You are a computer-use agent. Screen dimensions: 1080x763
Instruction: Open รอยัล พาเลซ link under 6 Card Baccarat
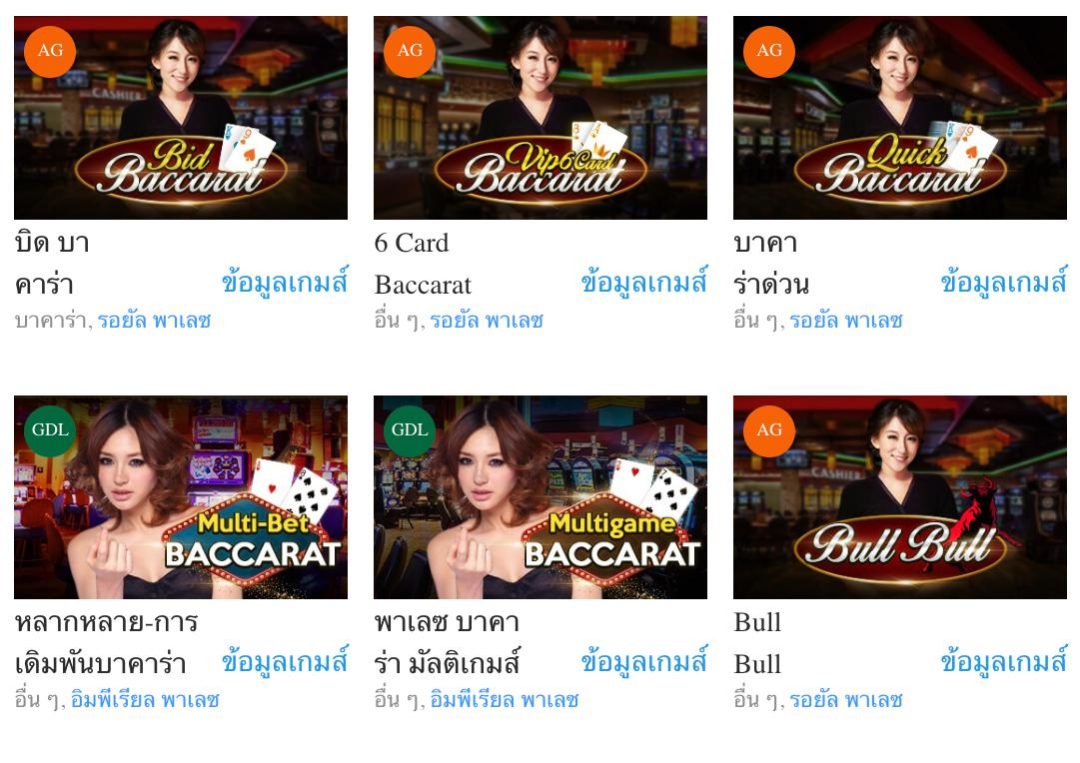pyautogui.click(x=486, y=321)
